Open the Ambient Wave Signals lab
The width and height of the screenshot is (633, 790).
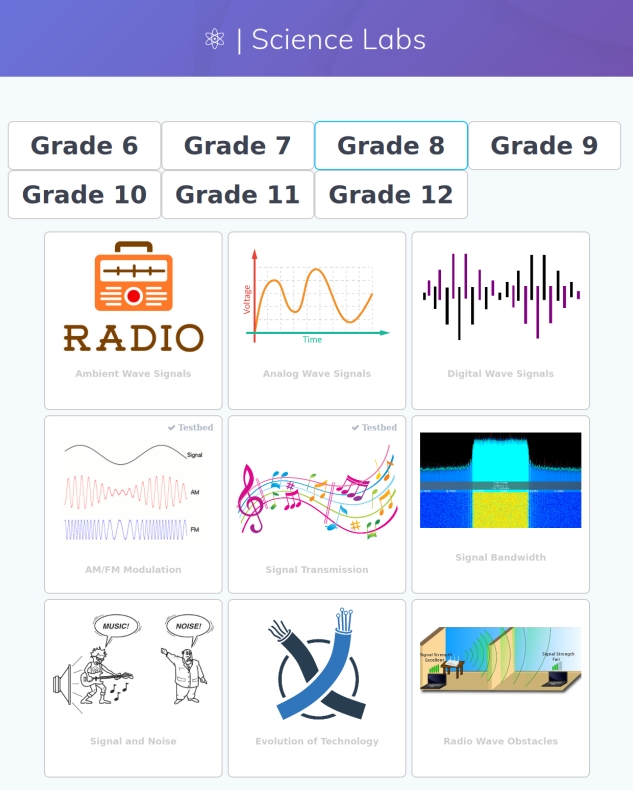(x=133, y=320)
